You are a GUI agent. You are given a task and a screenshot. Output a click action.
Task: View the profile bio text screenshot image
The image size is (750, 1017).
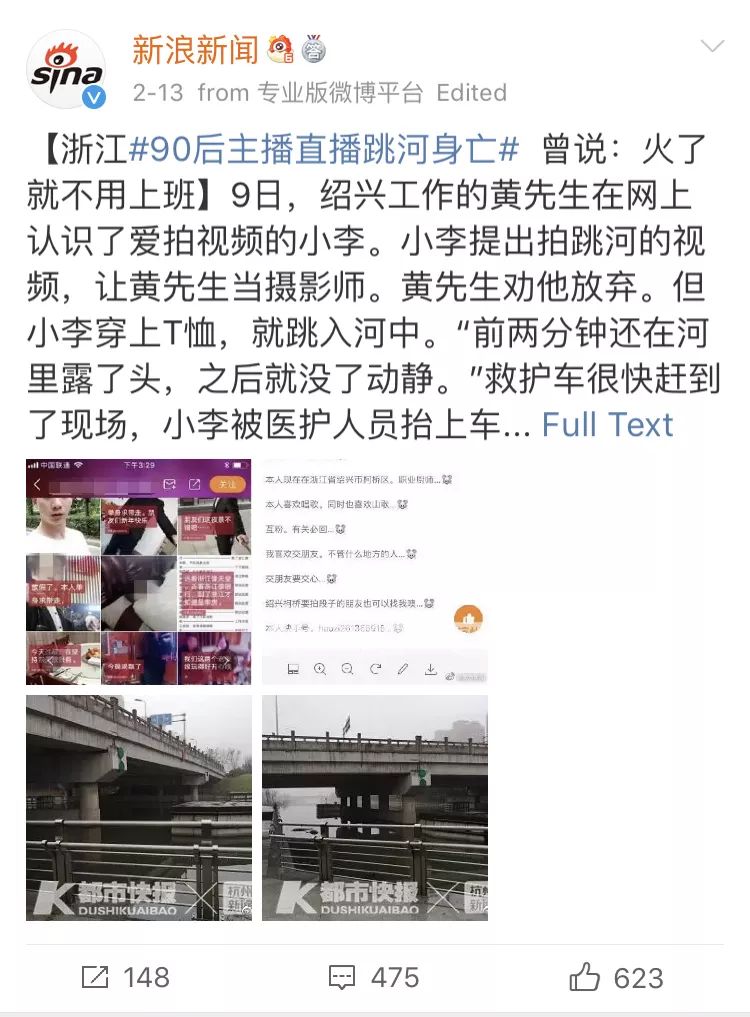(375, 571)
